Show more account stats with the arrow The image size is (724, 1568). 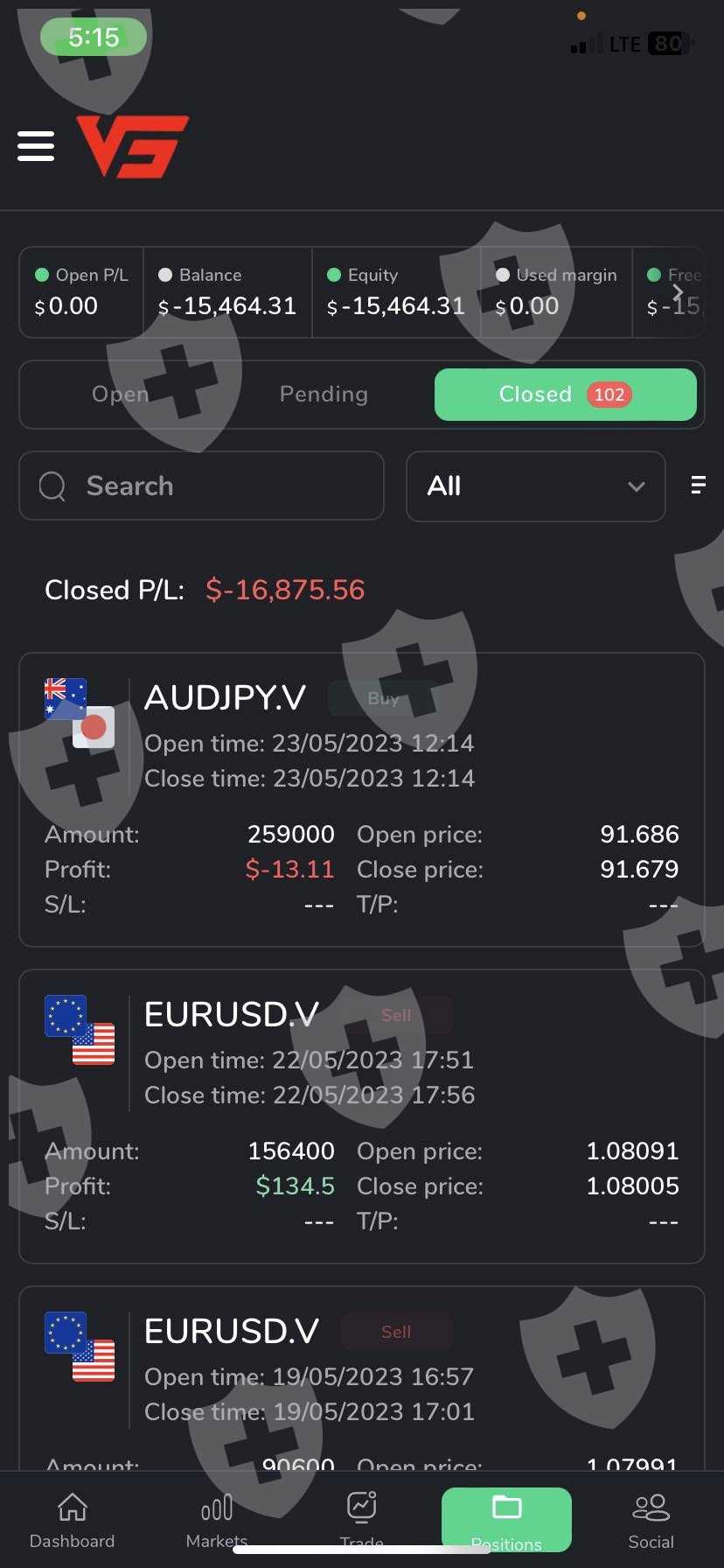tap(678, 293)
